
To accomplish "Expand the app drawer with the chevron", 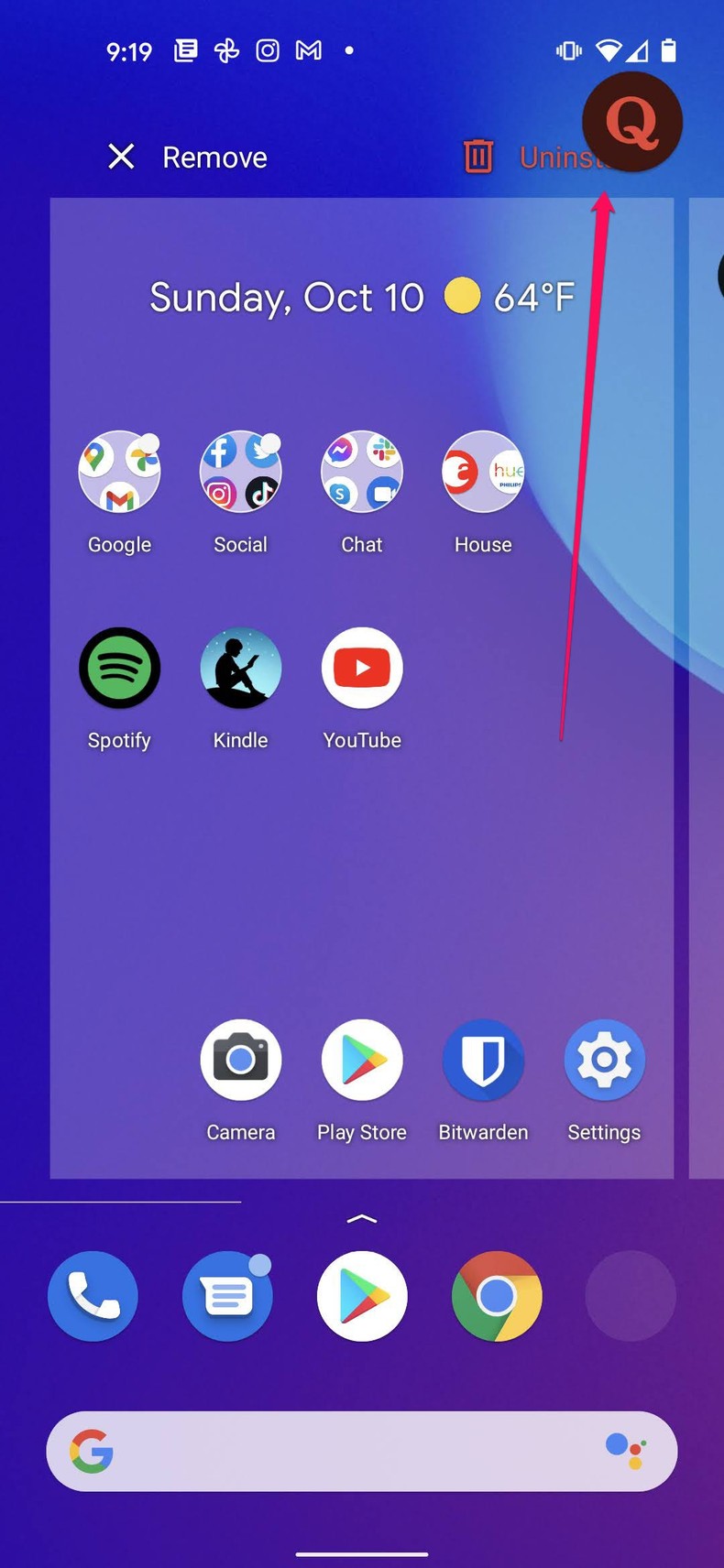I will 362,1218.
